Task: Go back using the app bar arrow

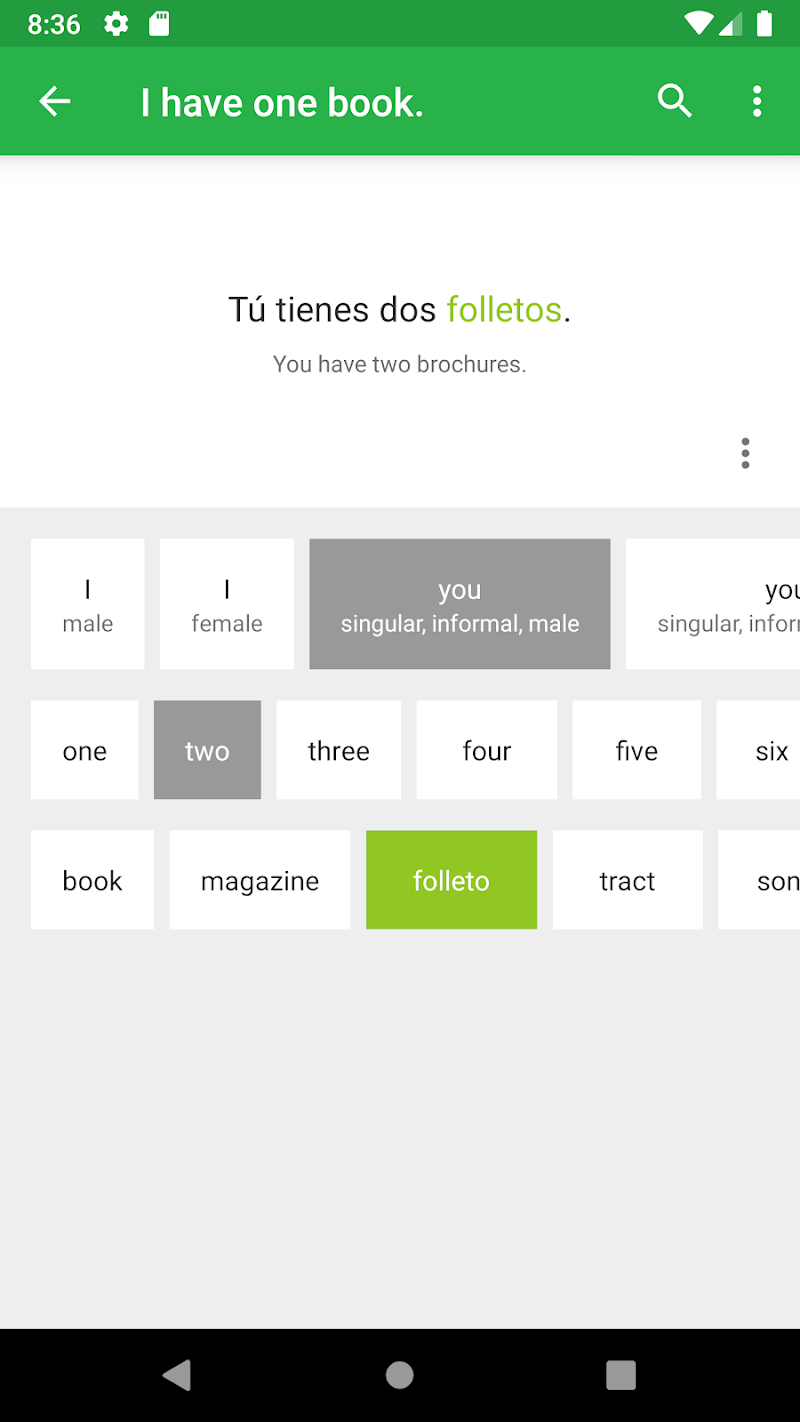Action: (55, 101)
